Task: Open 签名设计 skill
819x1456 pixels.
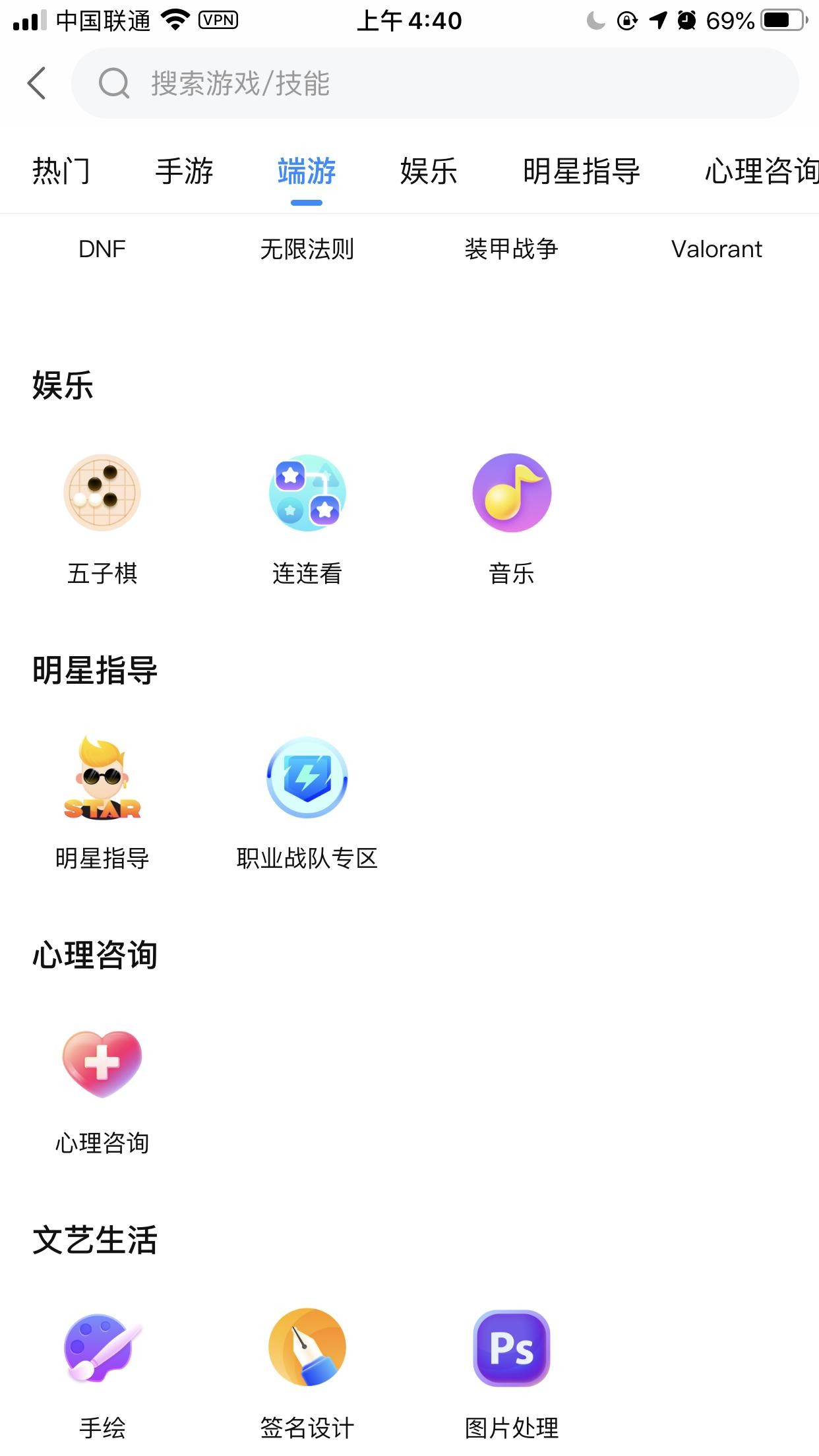Action: pyautogui.click(x=307, y=1348)
